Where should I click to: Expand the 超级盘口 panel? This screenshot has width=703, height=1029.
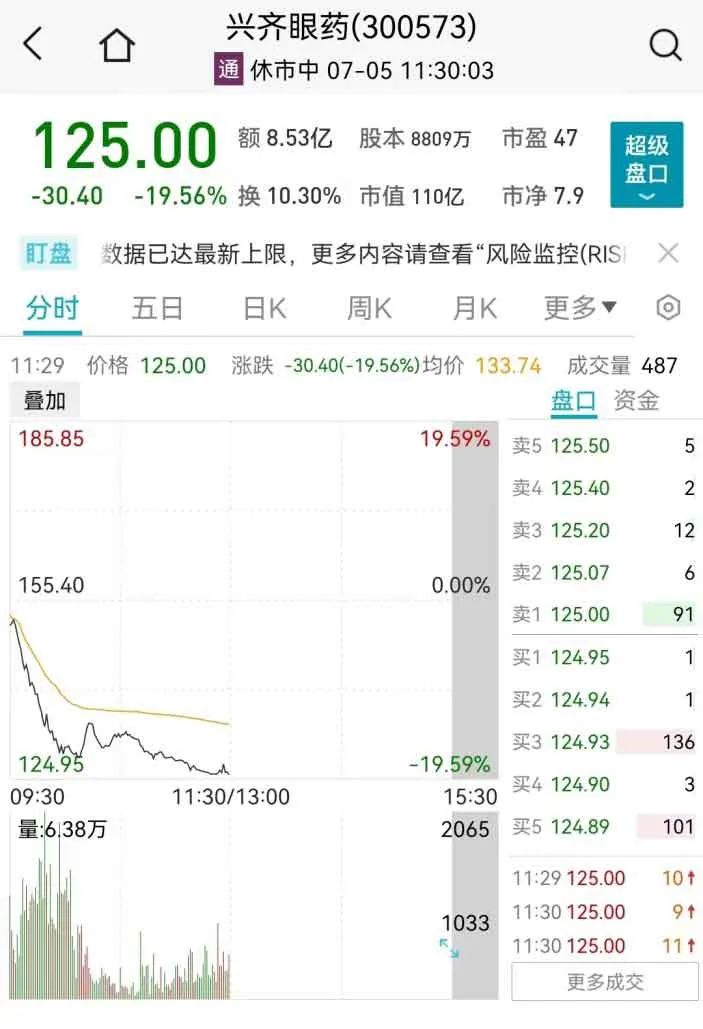[646, 164]
